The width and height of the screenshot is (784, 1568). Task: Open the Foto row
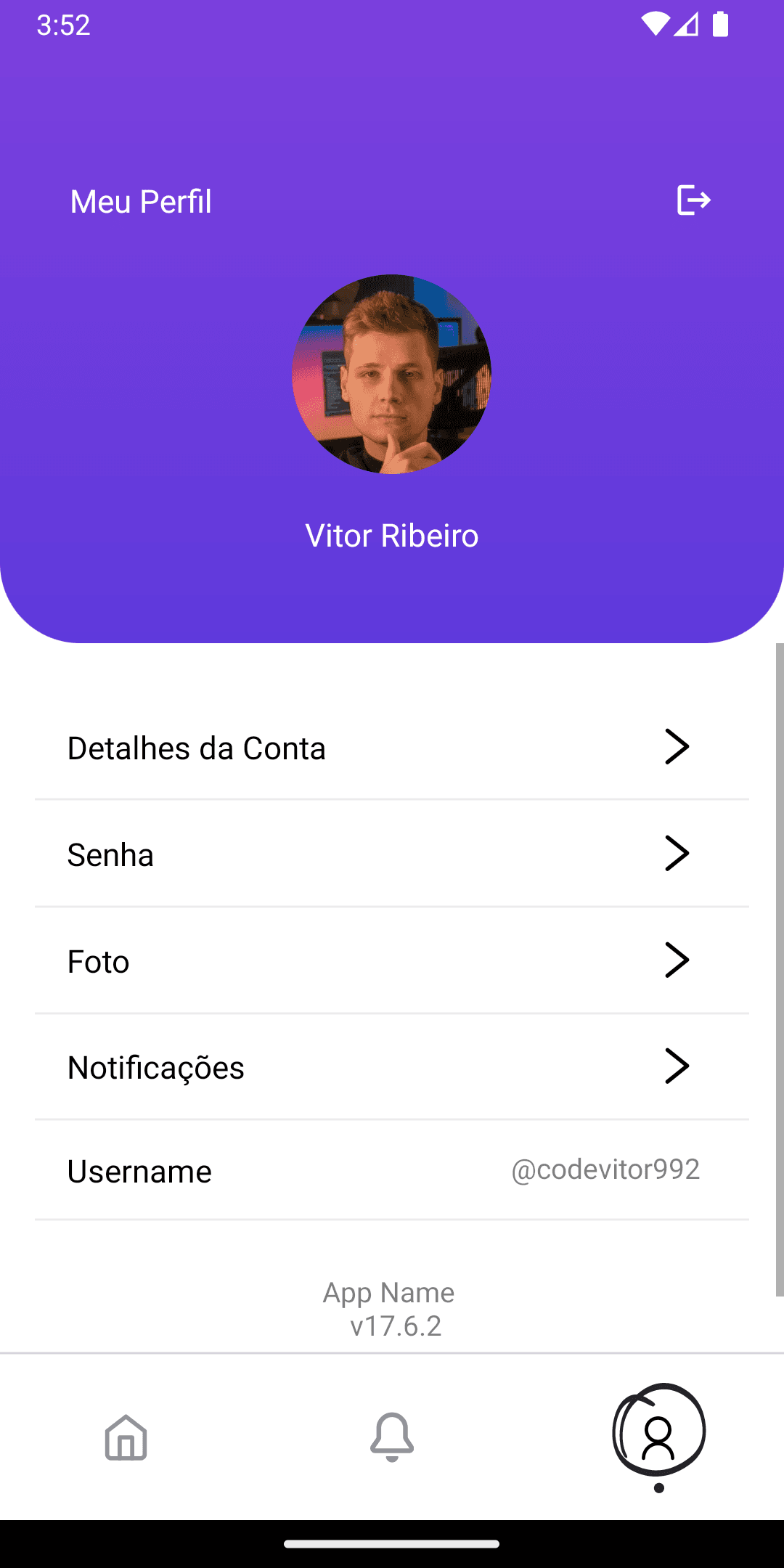(x=392, y=961)
